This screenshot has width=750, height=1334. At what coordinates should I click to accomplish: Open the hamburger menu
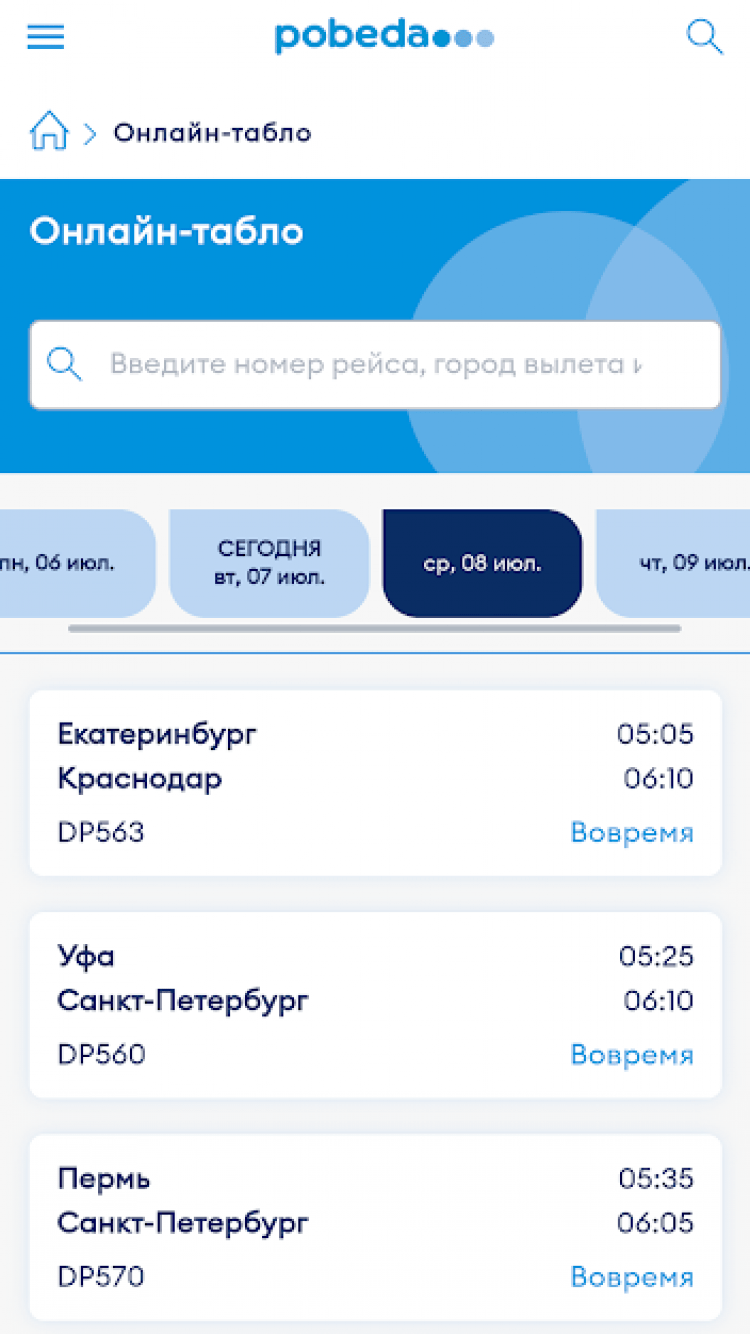[x=46, y=37]
